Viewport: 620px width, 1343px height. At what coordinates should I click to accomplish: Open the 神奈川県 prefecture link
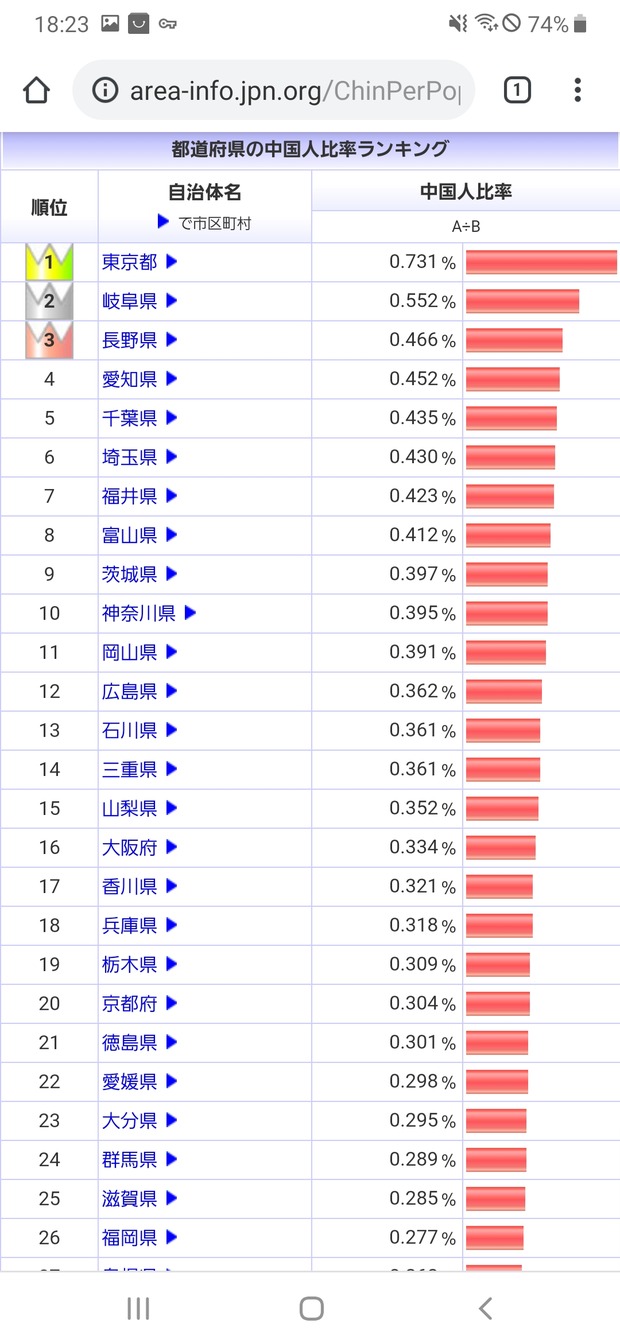pyautogui.click(x=139, y=613)
